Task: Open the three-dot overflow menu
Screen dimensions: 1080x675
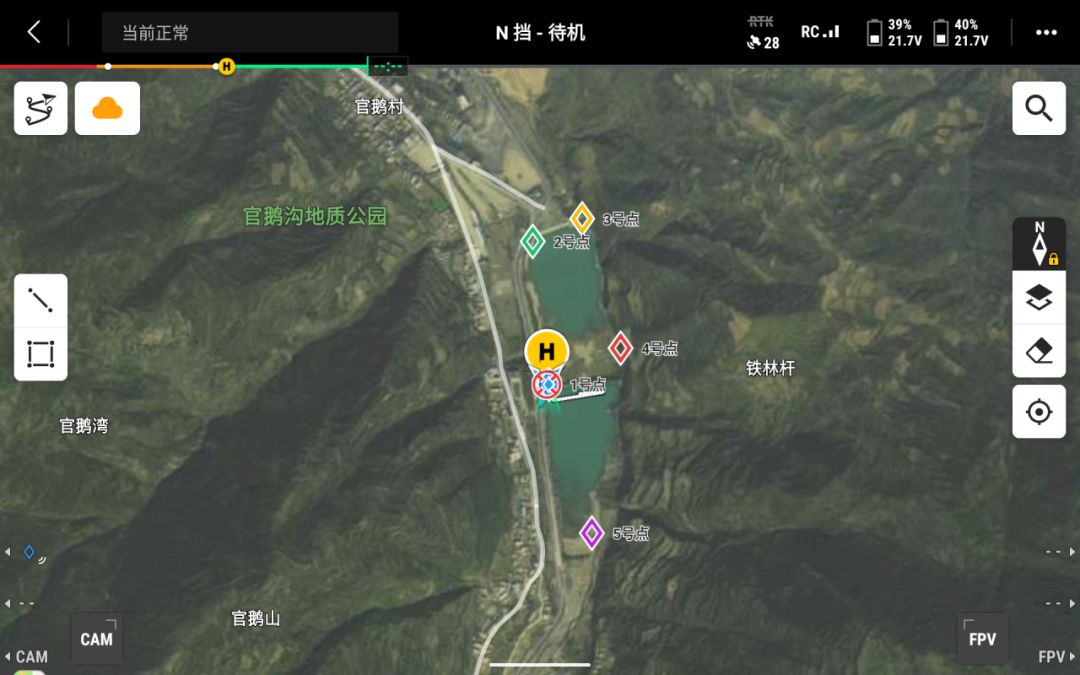Action: point(1046,32)
